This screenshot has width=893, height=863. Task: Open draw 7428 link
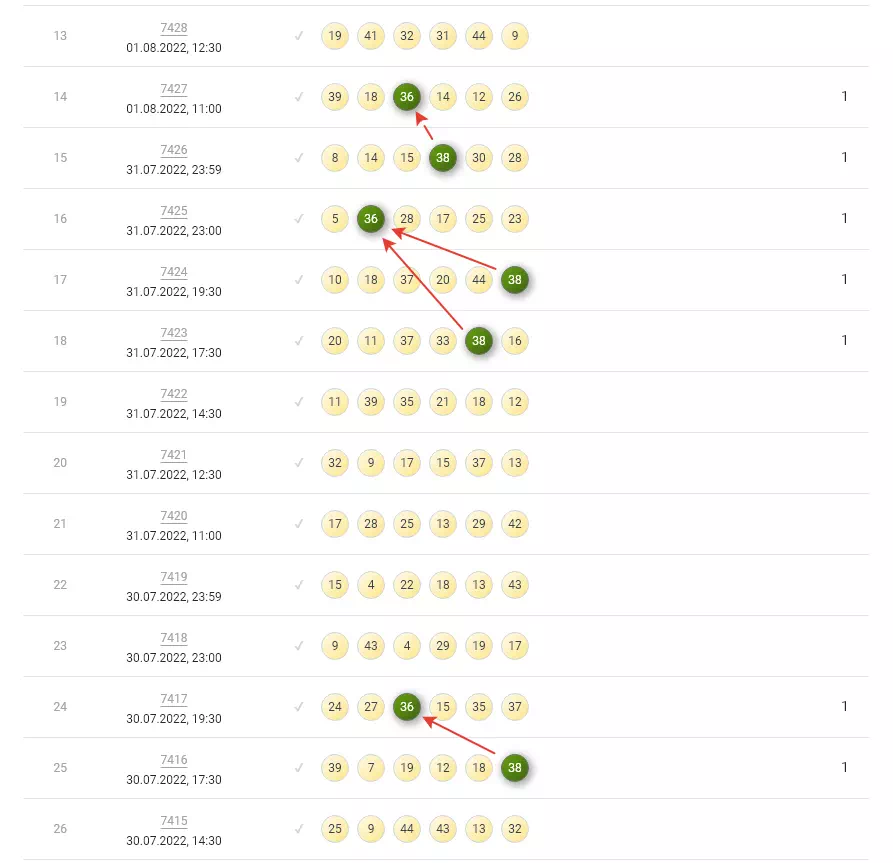pyautogui.click(x=174, y=28)
